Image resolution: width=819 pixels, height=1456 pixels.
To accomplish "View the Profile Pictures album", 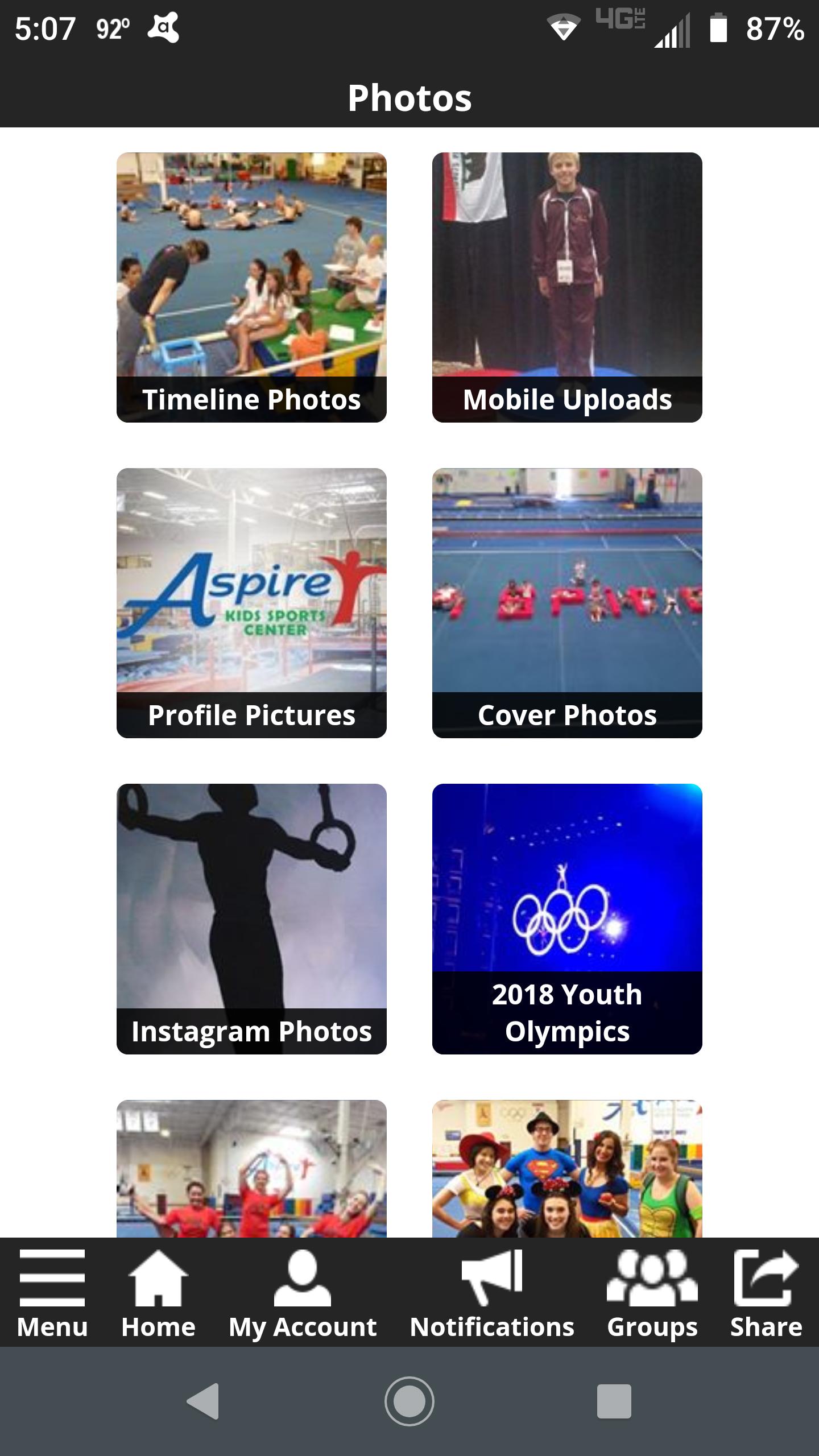I will coord(251,603).
